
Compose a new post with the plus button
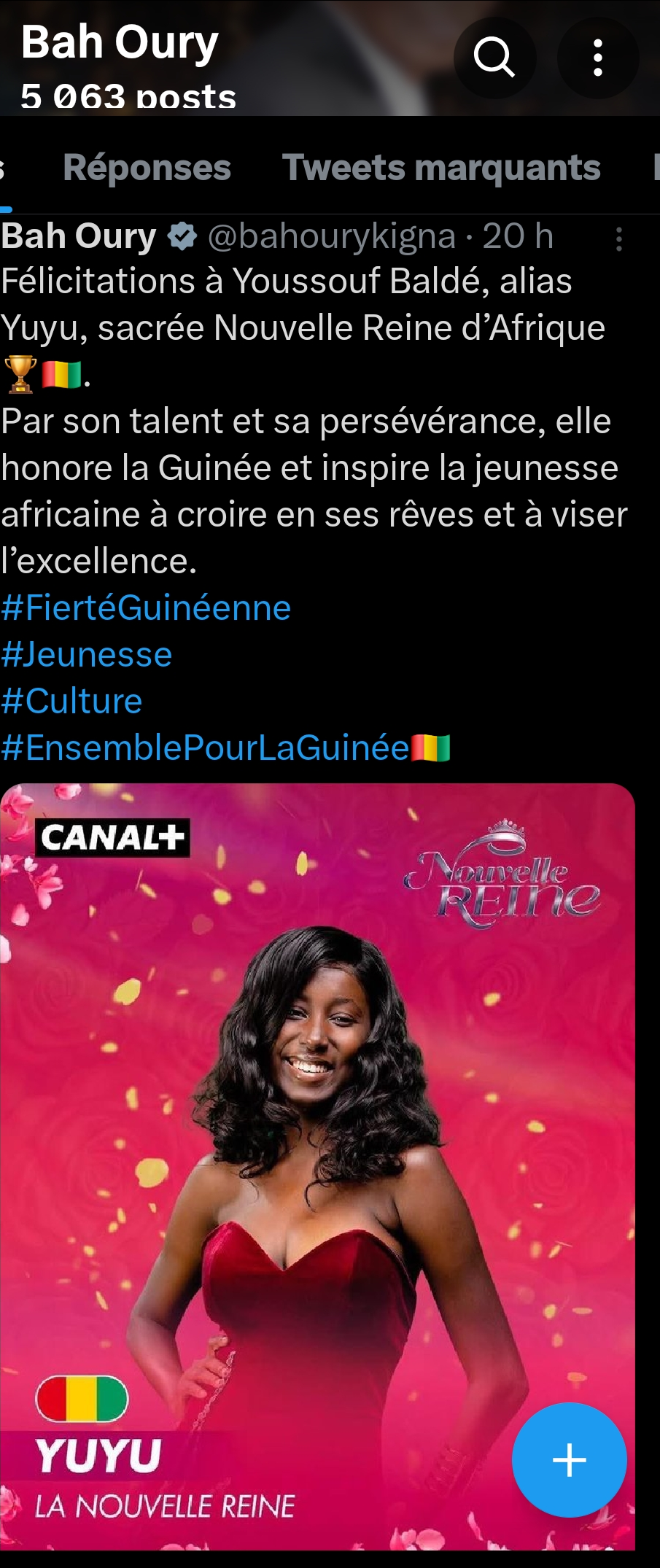pyautogui.click(x=569, y=1460)
